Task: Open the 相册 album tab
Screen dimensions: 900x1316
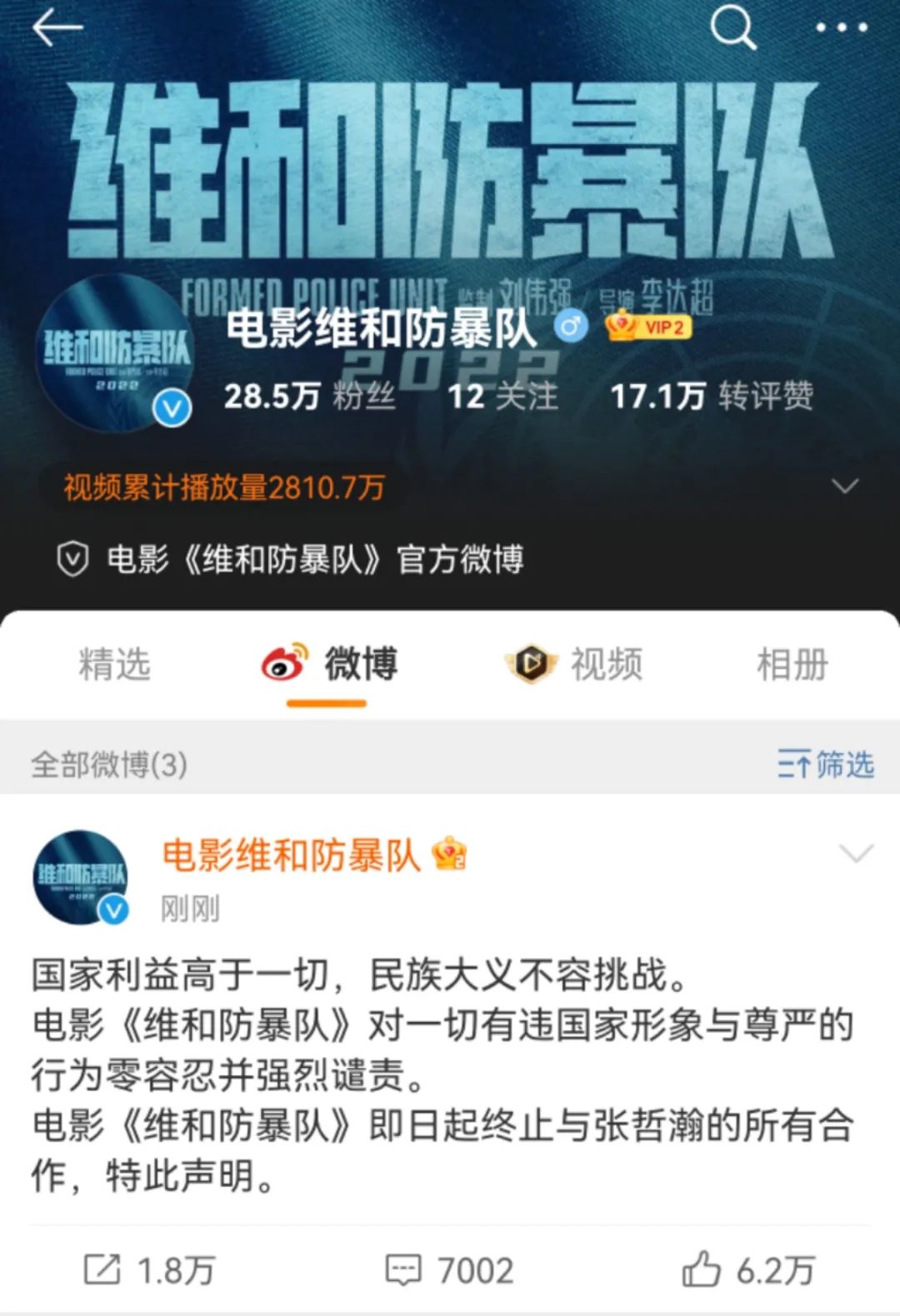Action: pos(792,665)
